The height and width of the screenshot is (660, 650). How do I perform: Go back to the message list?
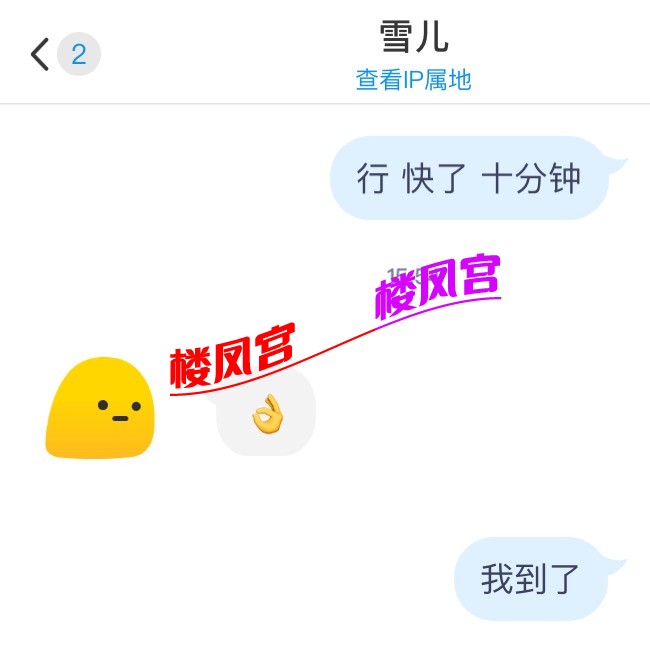(40, 54)
